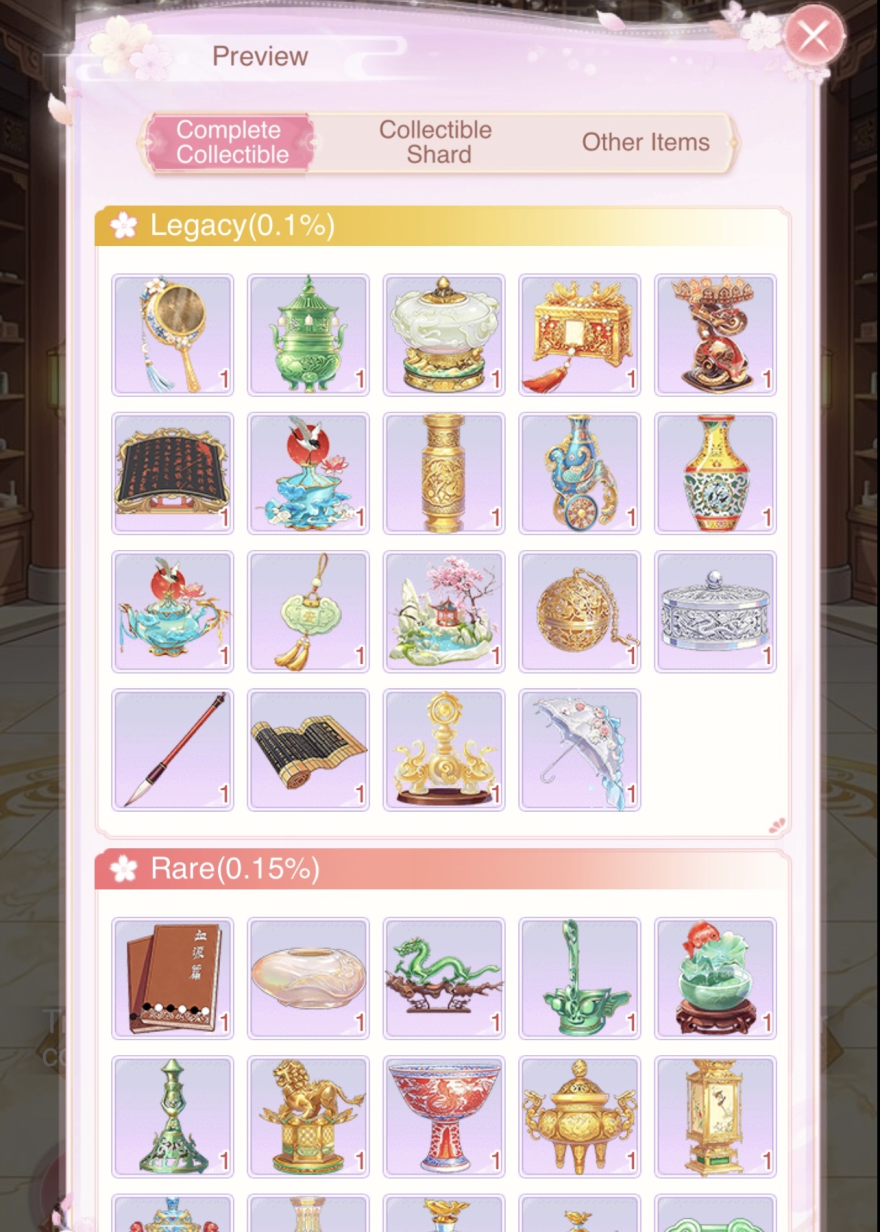880x1232 pixels.
Task: Select the tall golden cylinder Legacy item
Action: pos(444,473)
